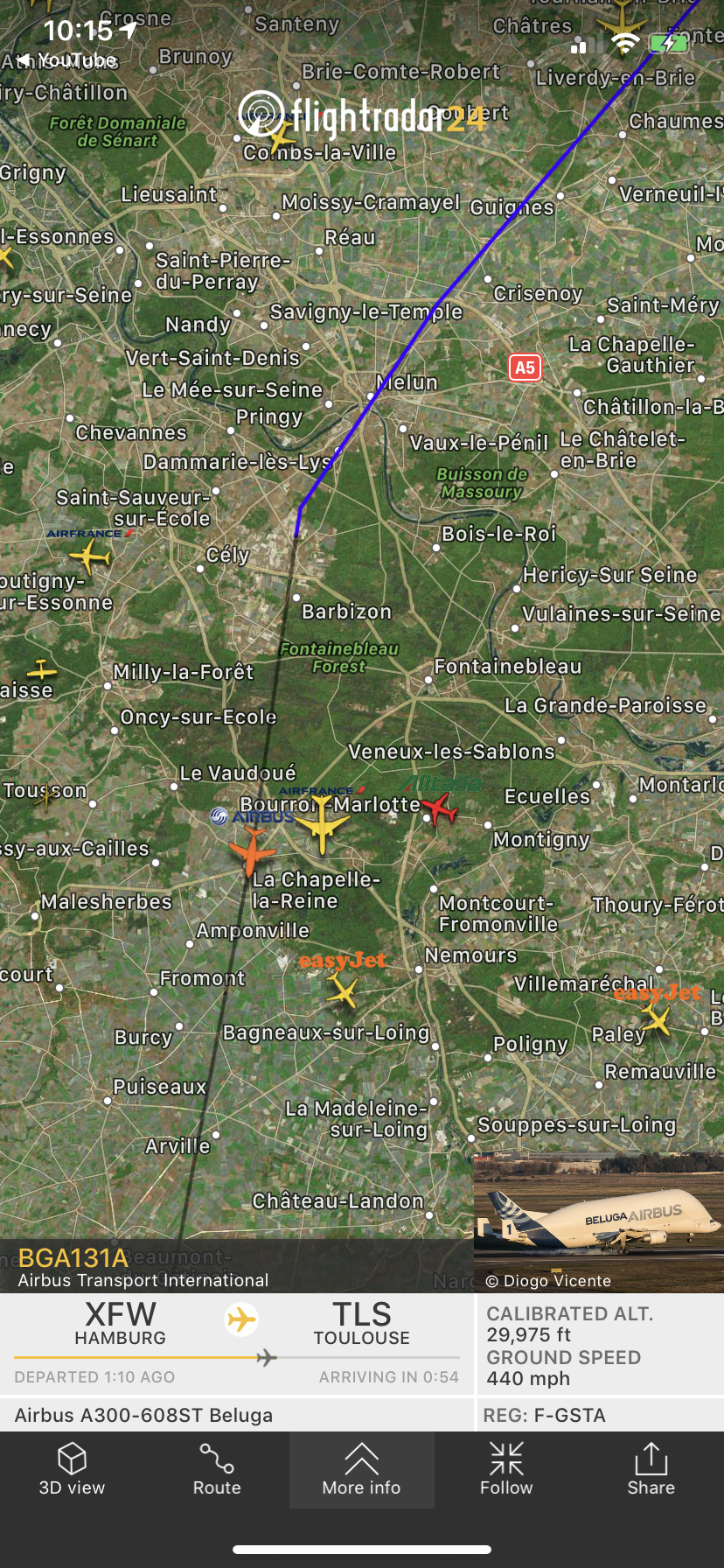Open the Beluga aircraft photo
Viewport: 724px width, 1568px height.
pos(598,1221)
